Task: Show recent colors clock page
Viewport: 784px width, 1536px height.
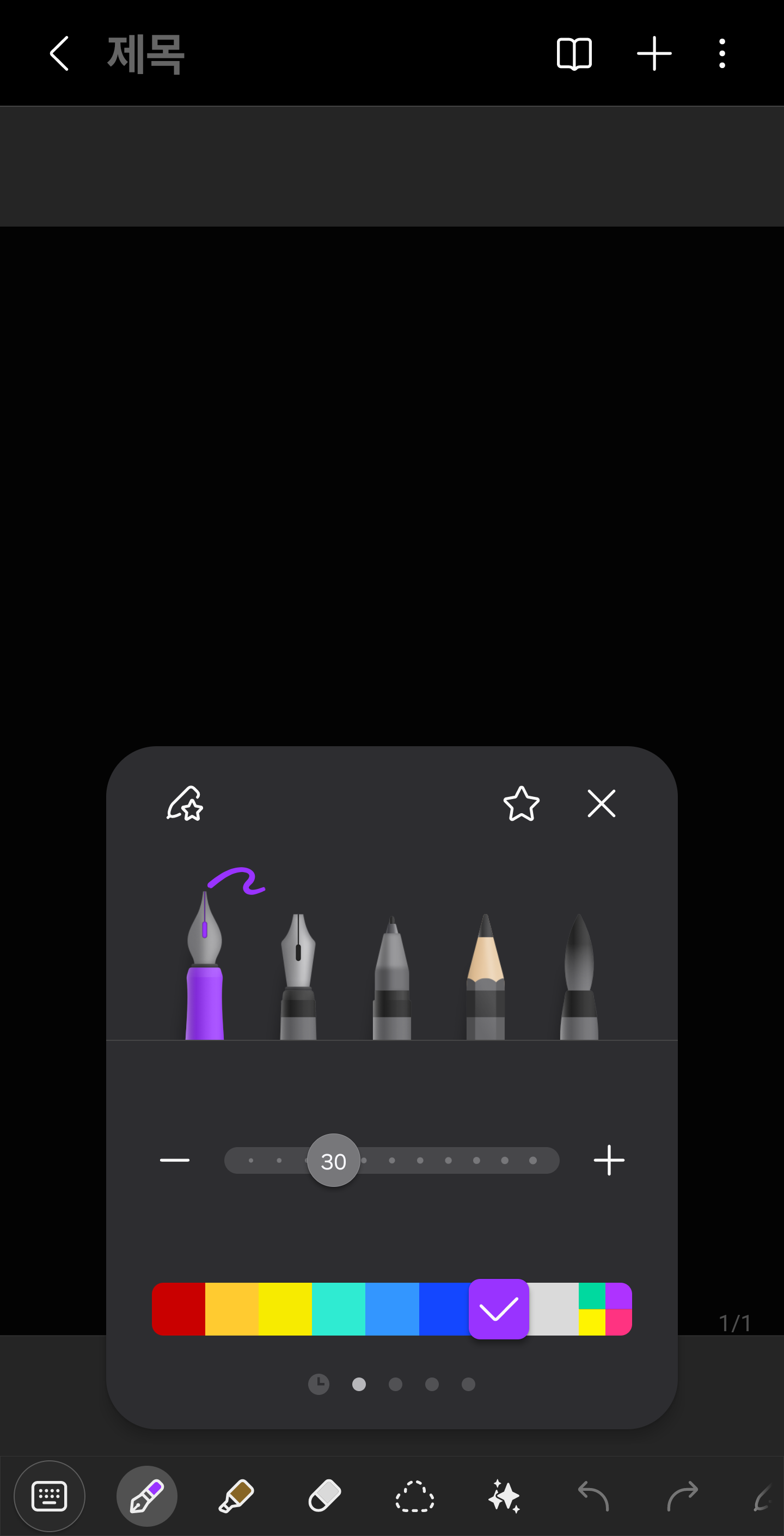Action: point(318,1384)
